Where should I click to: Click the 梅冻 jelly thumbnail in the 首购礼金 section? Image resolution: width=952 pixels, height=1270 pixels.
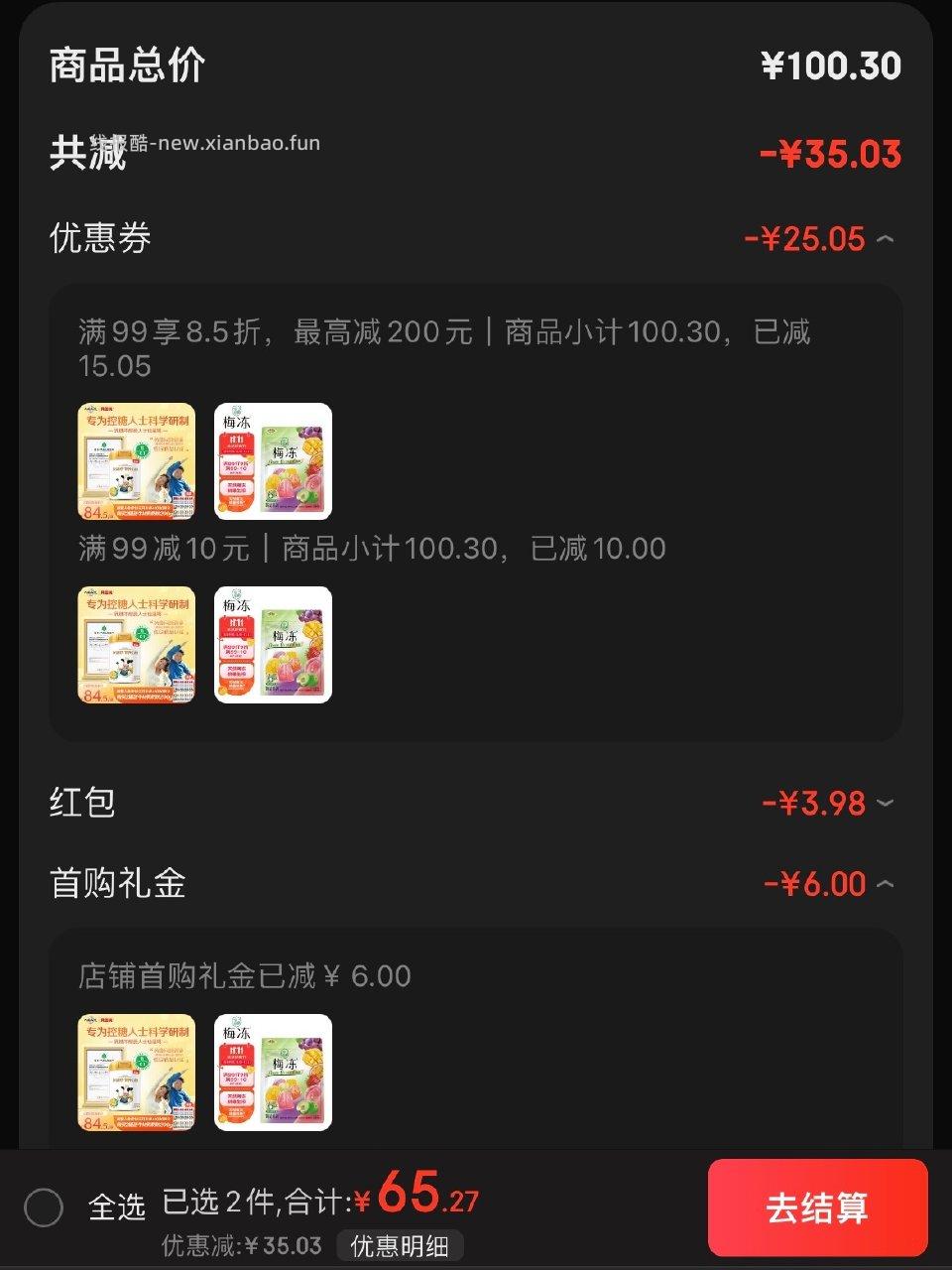tap(272, 1074)
